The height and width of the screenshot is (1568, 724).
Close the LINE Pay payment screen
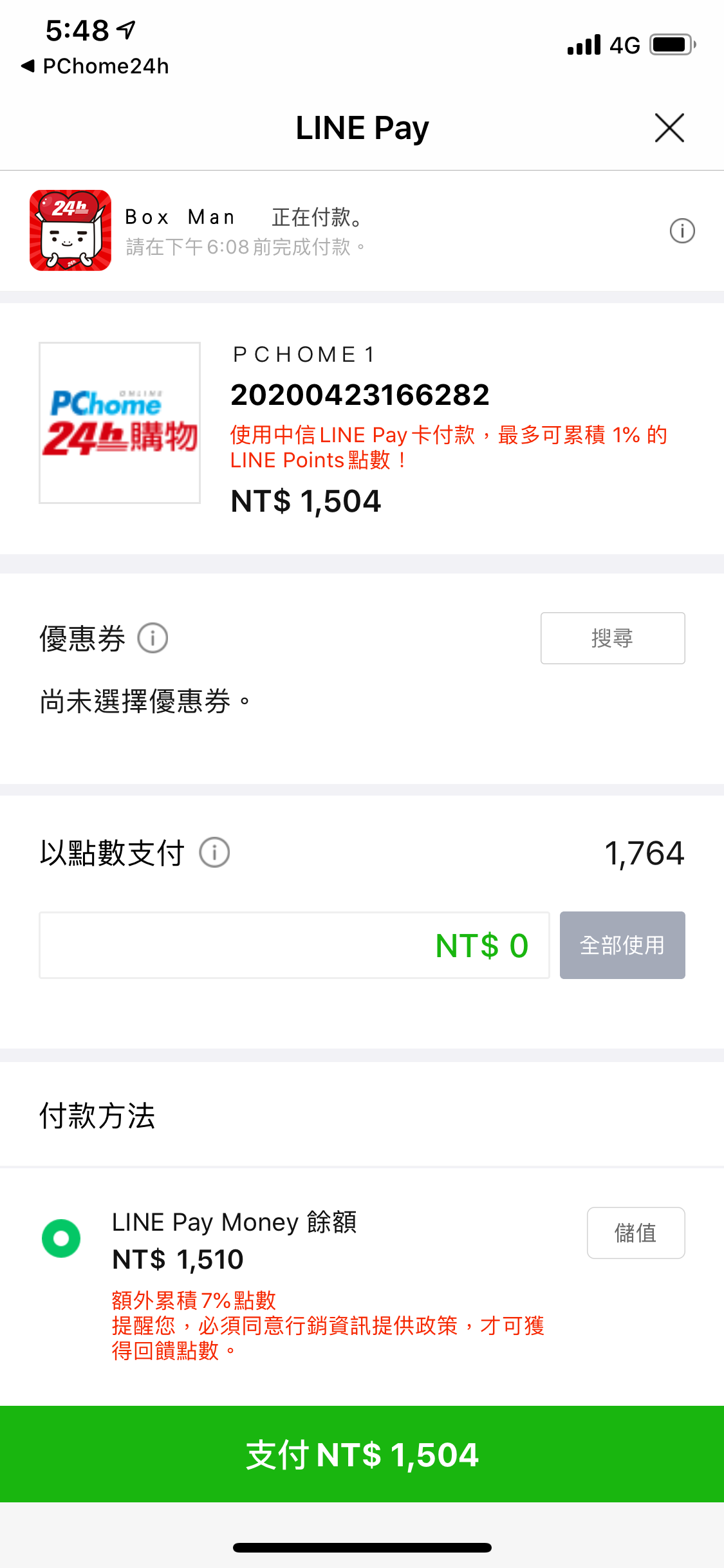tap(669, 127)
